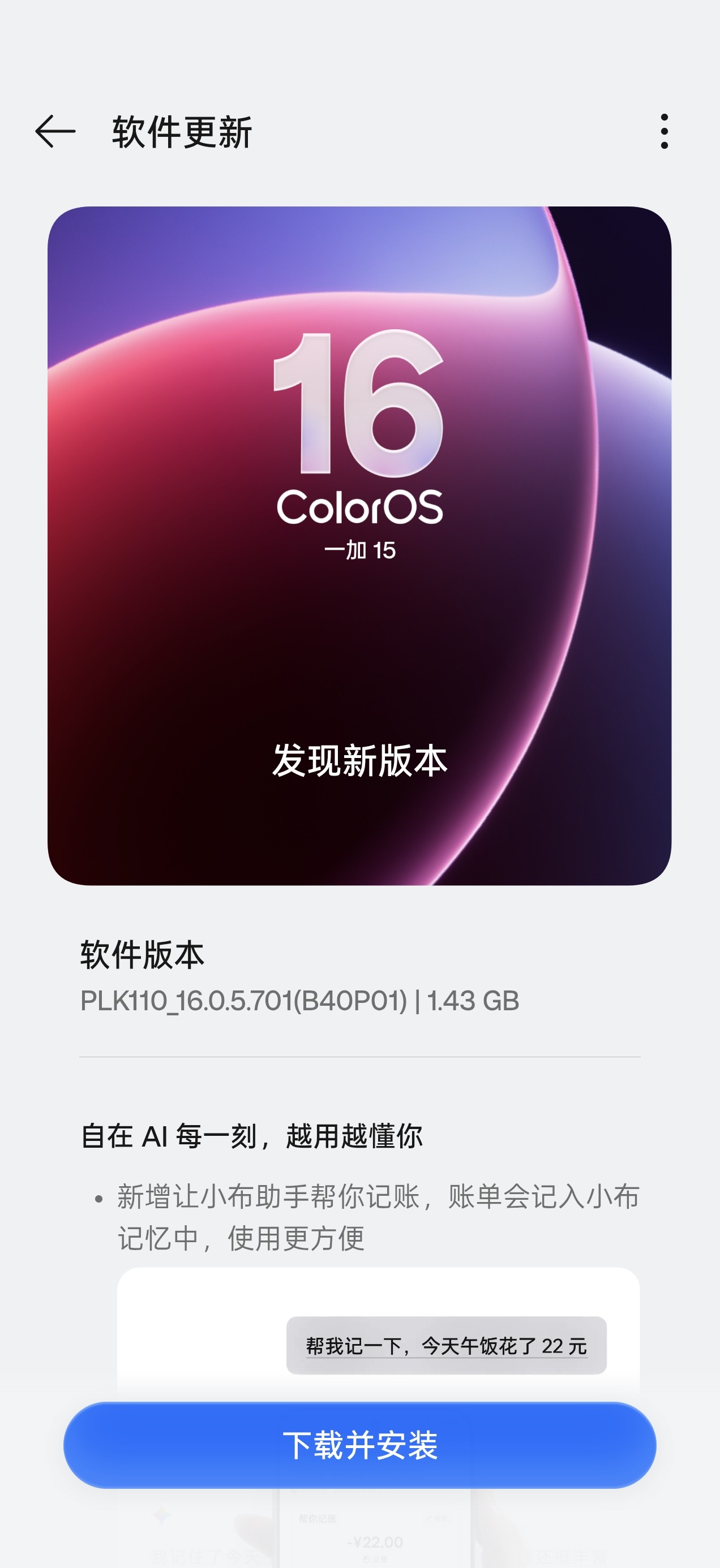The width and height of the screenshot is (720, 1568).
Task: Go back from 软件更新 page
Action: (x=55, y=131)
